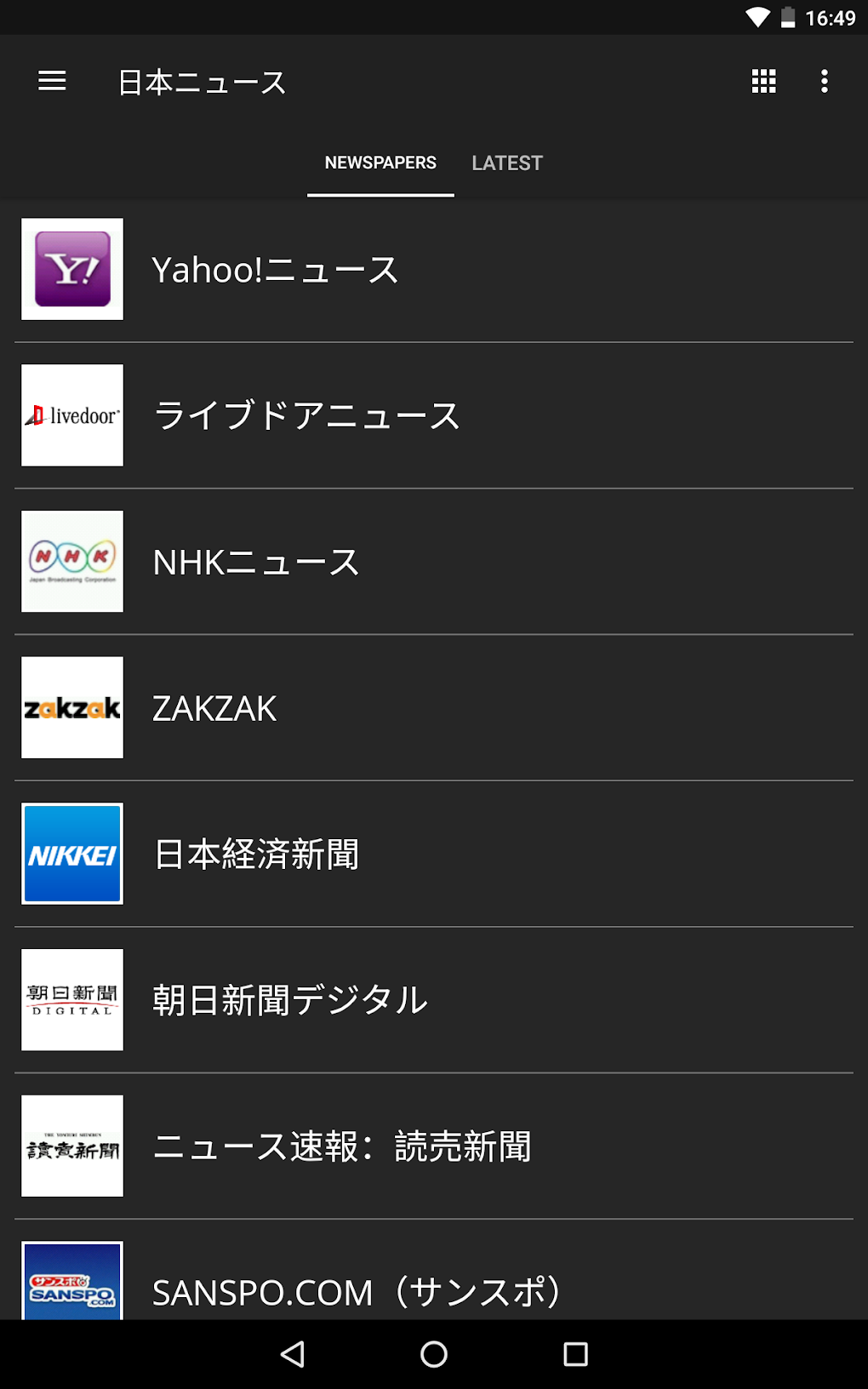This screenshot has height=1389, width=868.
Task: Select the NEWSPAPERS tab
Action: [380, 163]
